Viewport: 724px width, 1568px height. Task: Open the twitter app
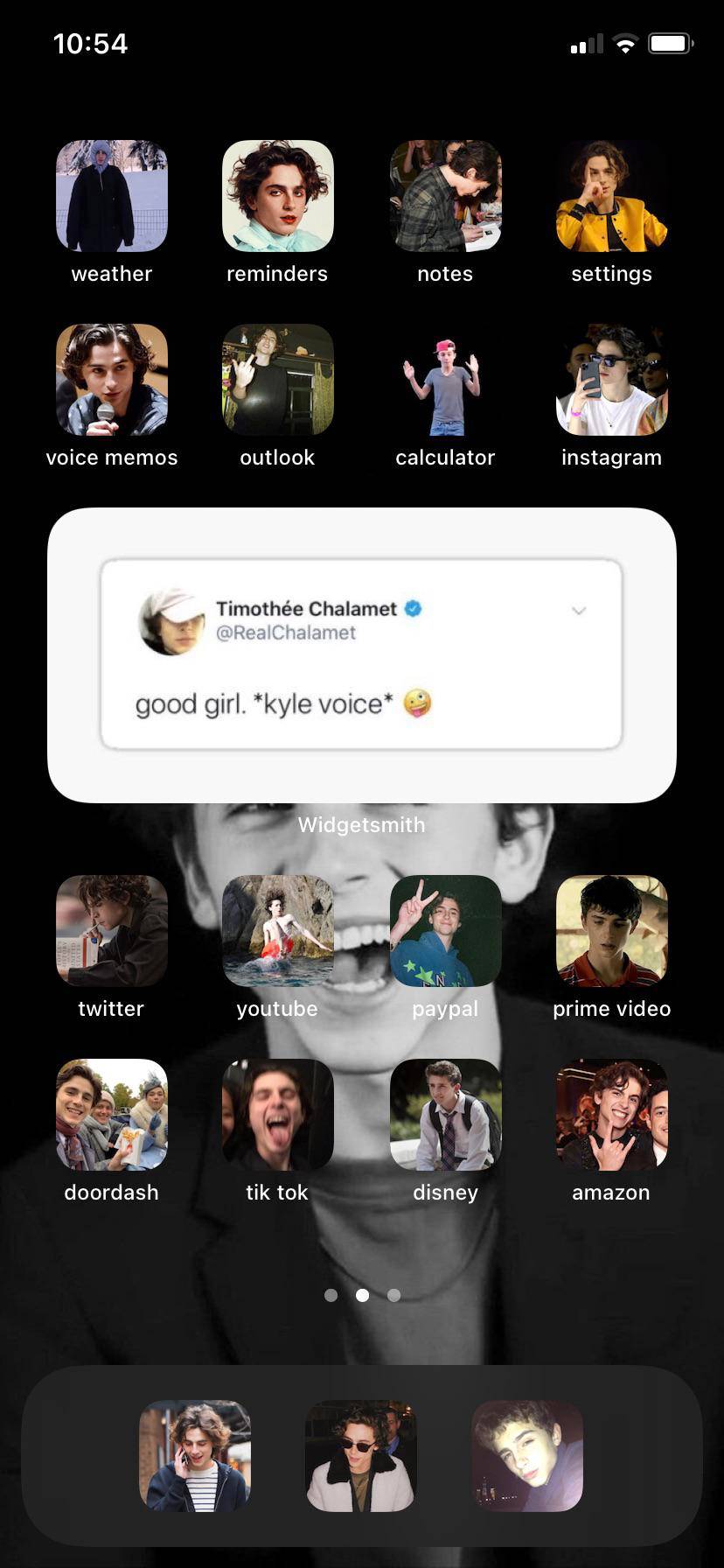112,932
